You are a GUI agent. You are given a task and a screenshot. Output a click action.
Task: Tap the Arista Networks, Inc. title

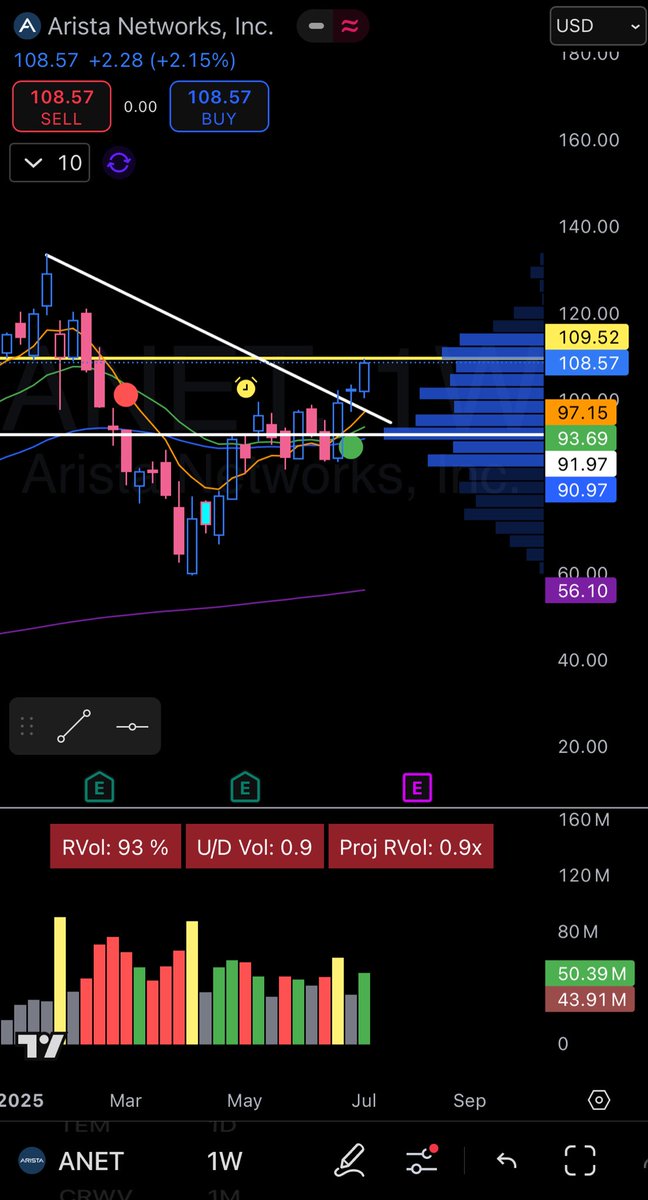tap(160, 26)
